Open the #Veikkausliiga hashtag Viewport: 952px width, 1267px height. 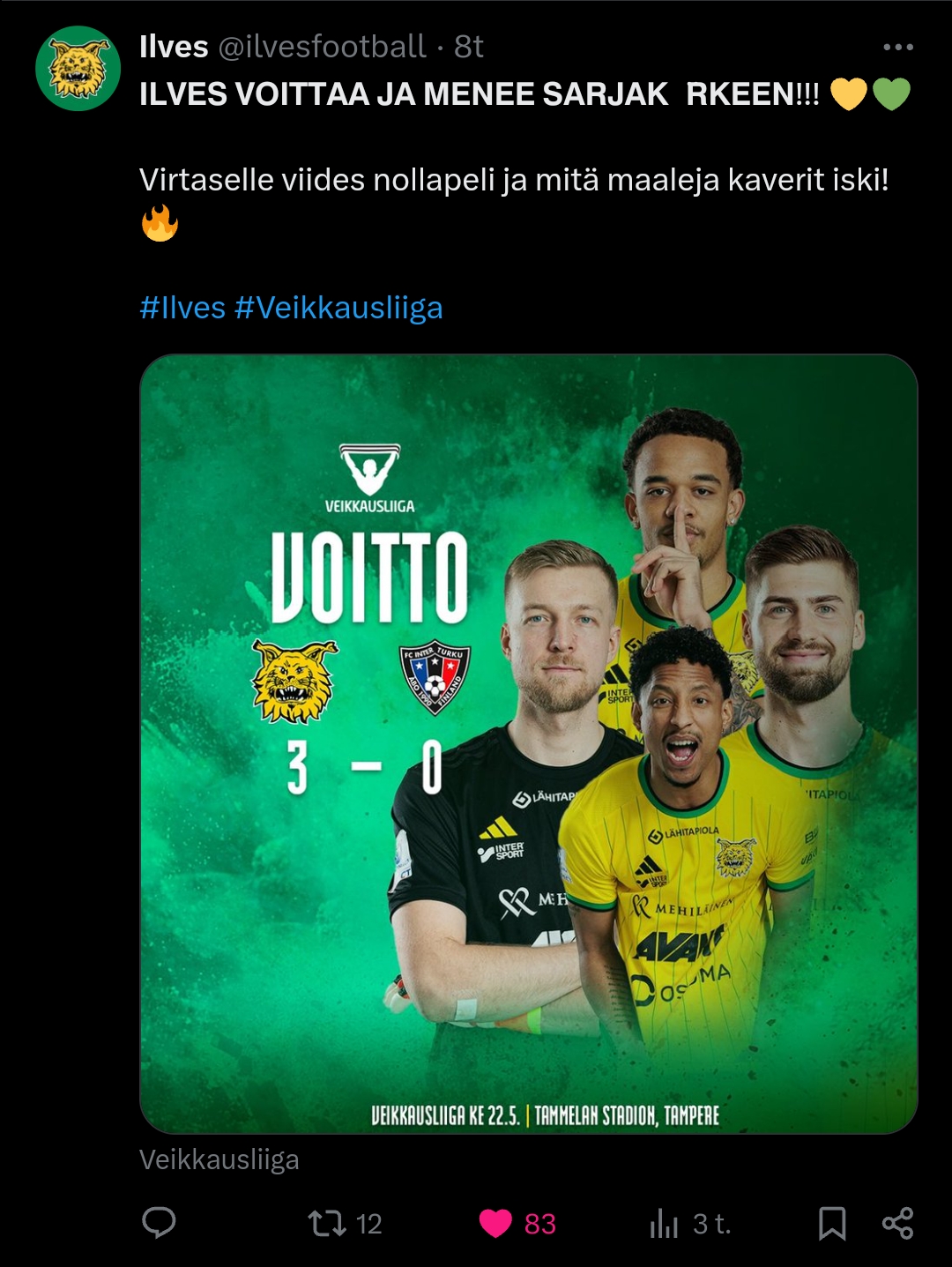coord(338,308)
